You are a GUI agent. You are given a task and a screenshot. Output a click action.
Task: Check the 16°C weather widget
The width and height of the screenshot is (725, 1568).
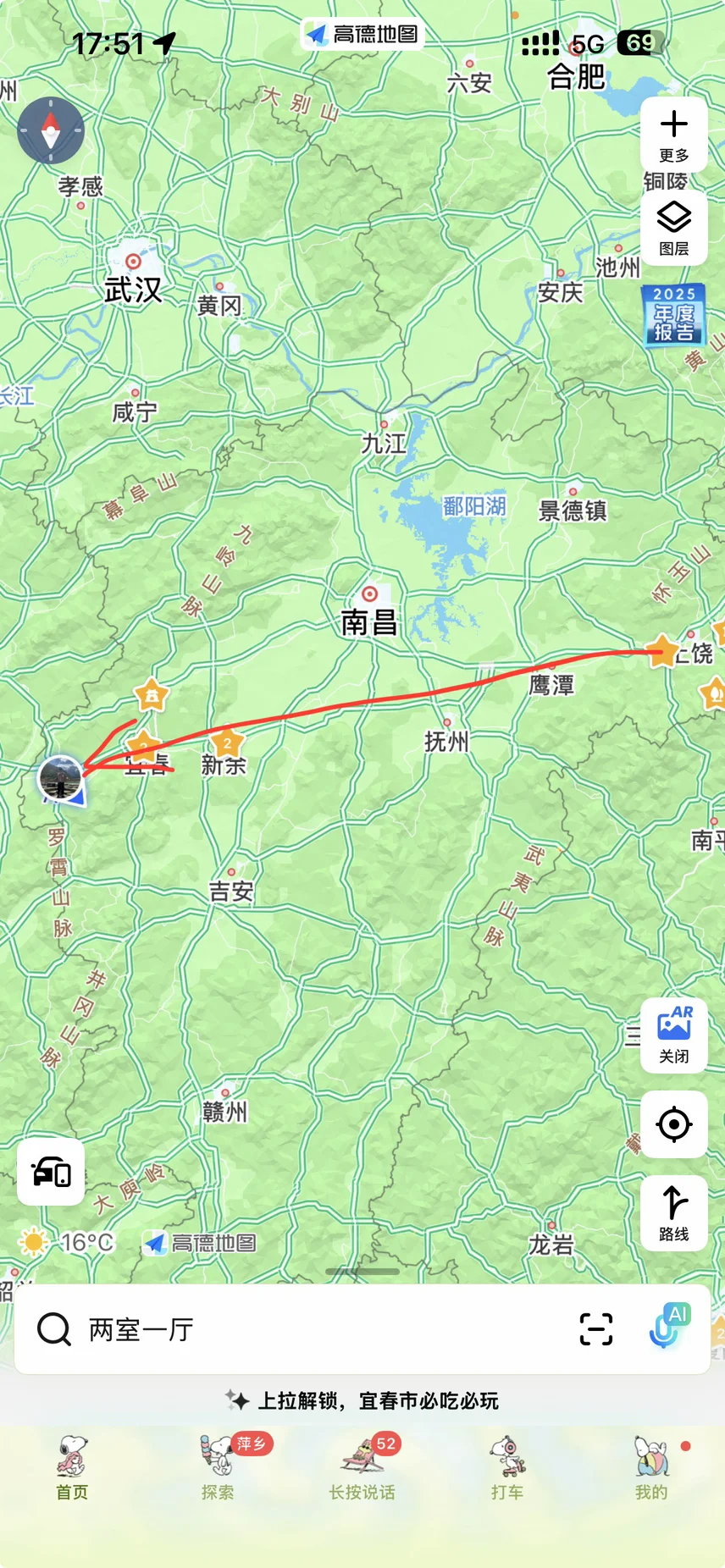point(68,1243)
